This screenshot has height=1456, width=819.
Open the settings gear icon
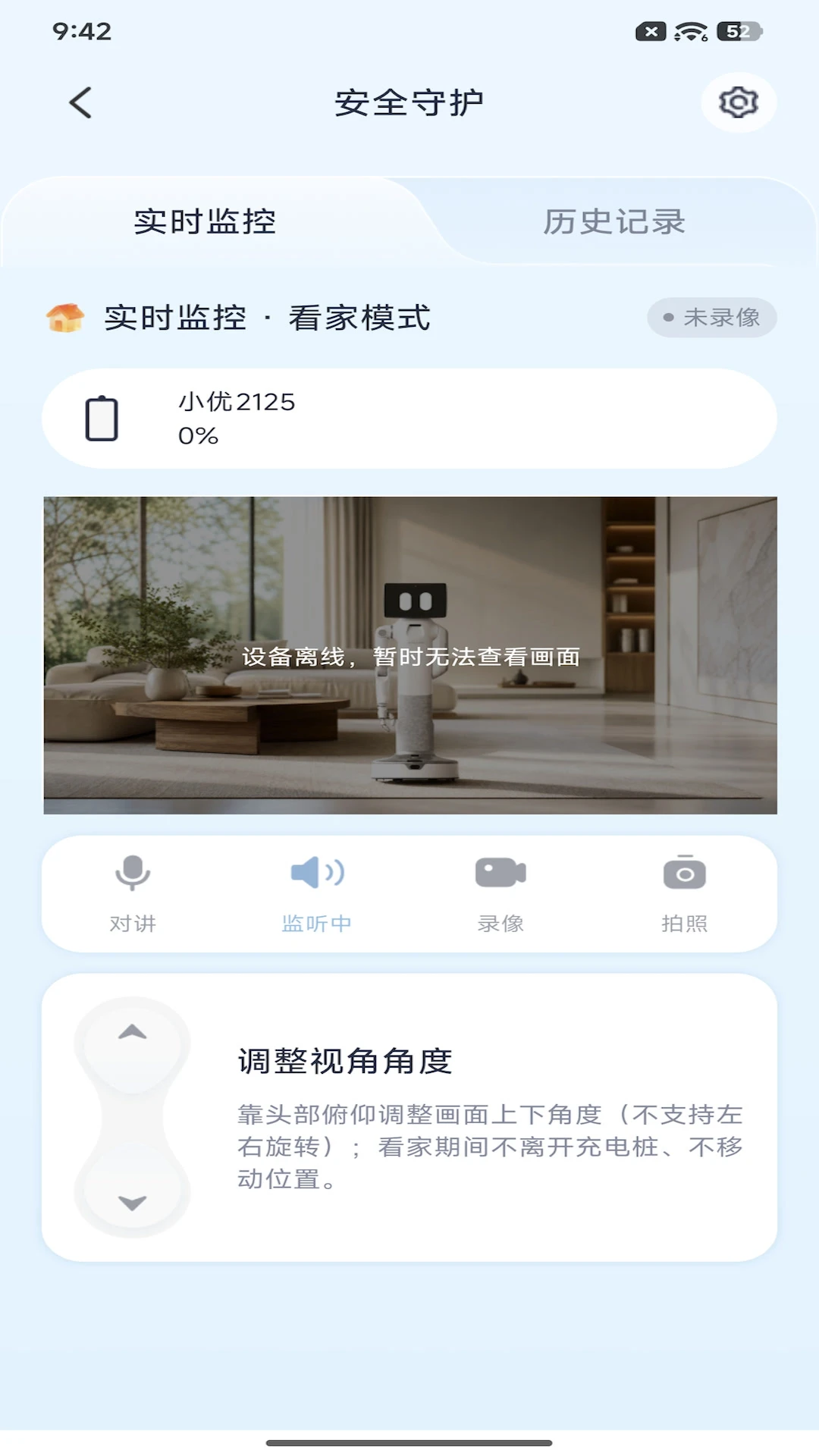point(738,102)
